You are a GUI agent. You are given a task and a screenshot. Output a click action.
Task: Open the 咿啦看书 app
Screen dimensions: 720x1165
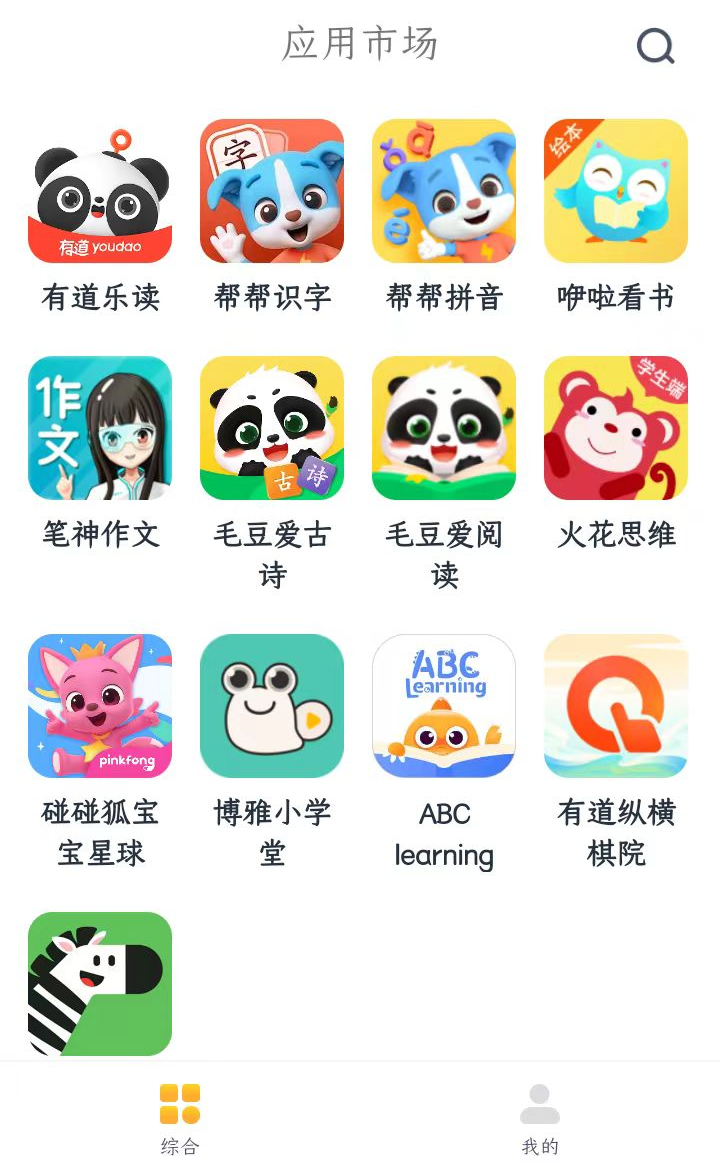tap(616, 191)
